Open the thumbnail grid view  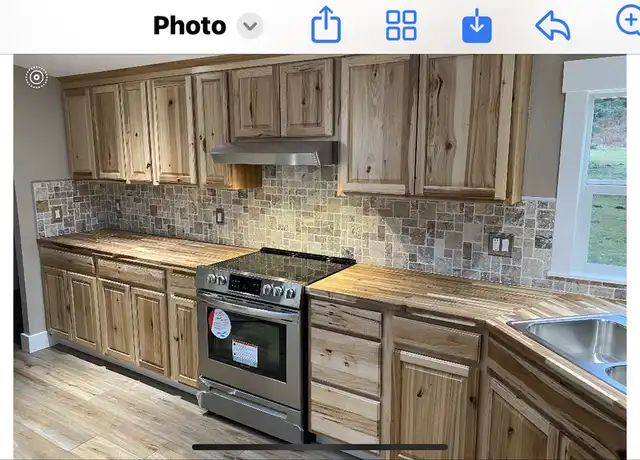click(x=401, y=26)
